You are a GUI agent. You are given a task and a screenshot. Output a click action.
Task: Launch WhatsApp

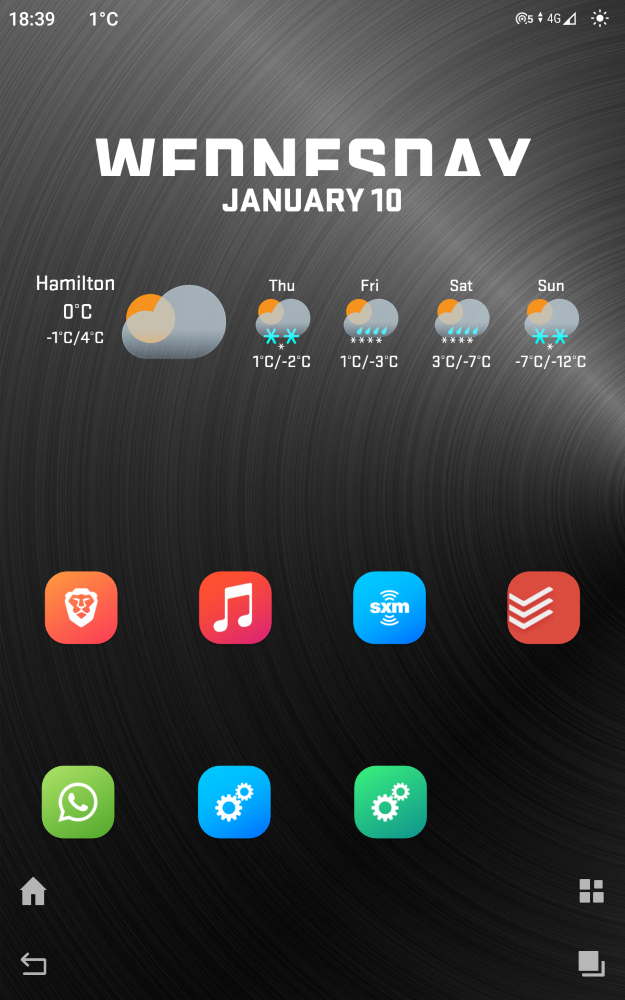tap(78, 802)
